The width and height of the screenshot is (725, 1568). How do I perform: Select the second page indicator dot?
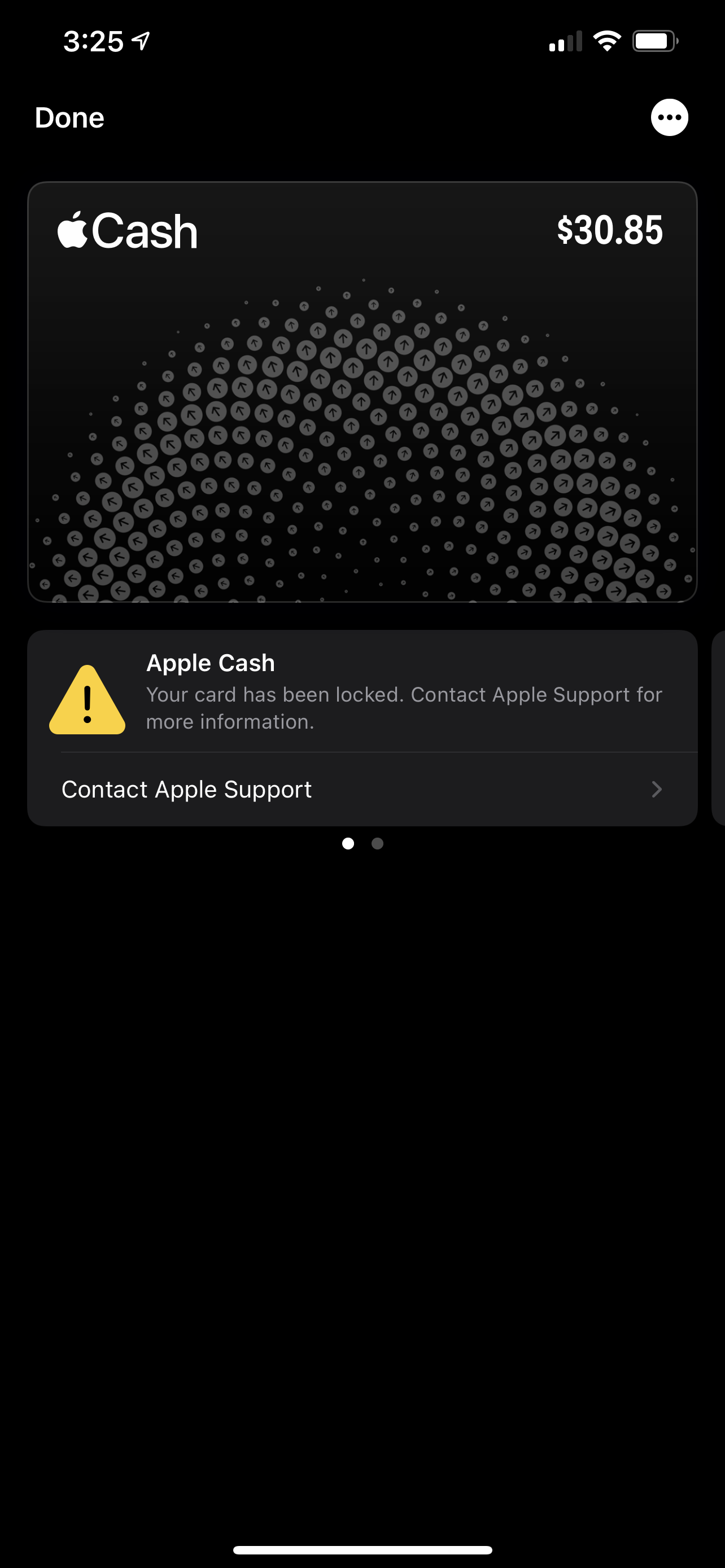tap(377, 843)
